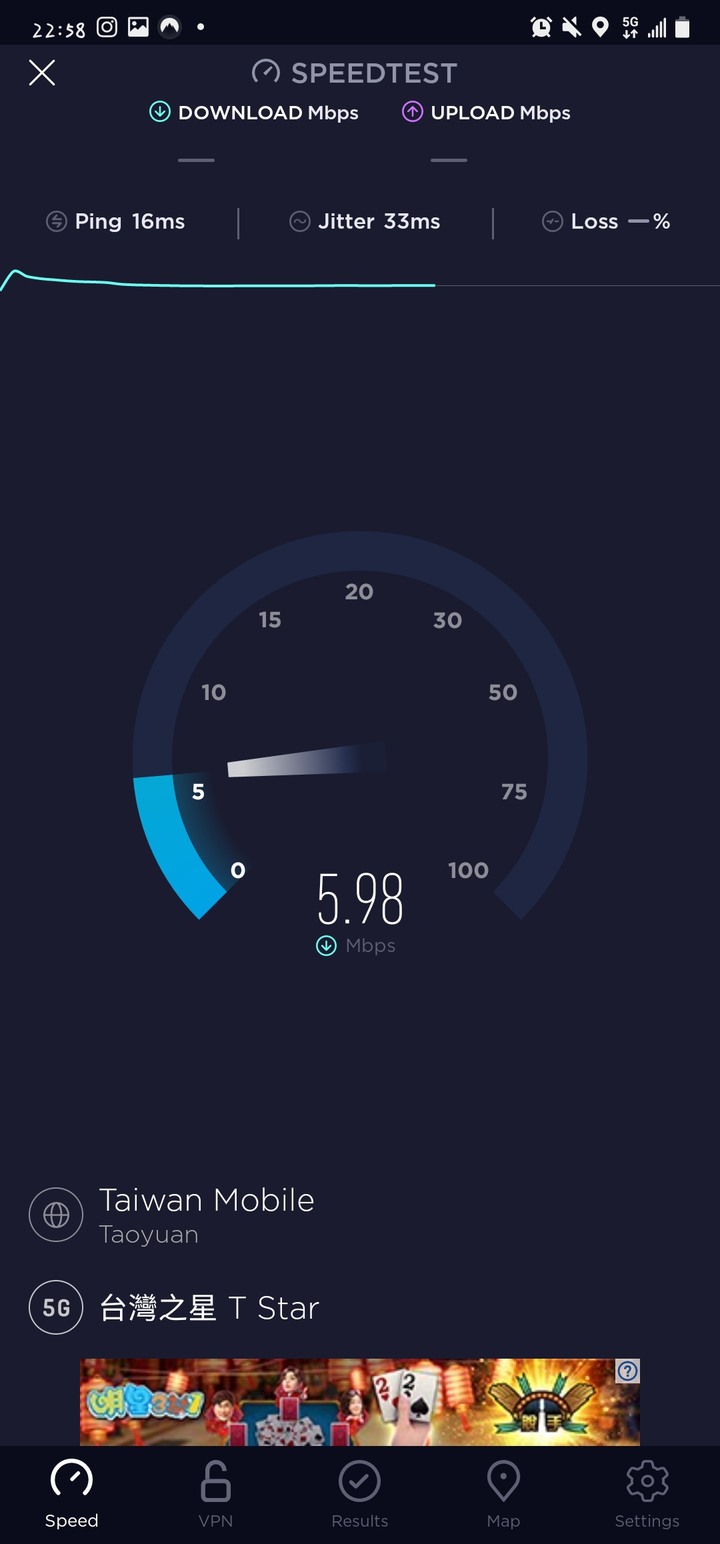Open the Results tab
The width and height of the screenshot is (720, 1544).
click(x=359, y=1494)
